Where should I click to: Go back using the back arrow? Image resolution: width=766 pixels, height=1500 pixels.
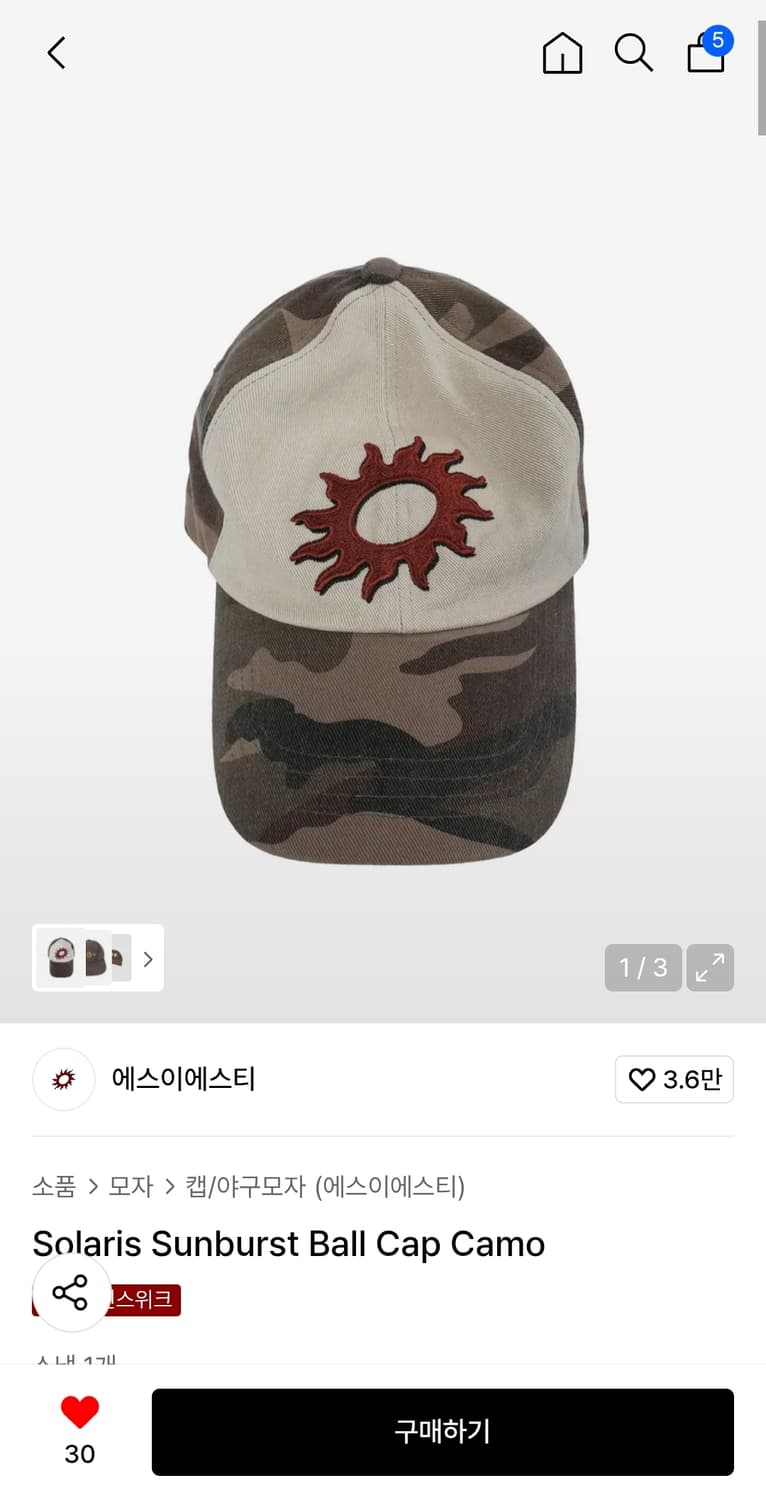coord(55,52)
